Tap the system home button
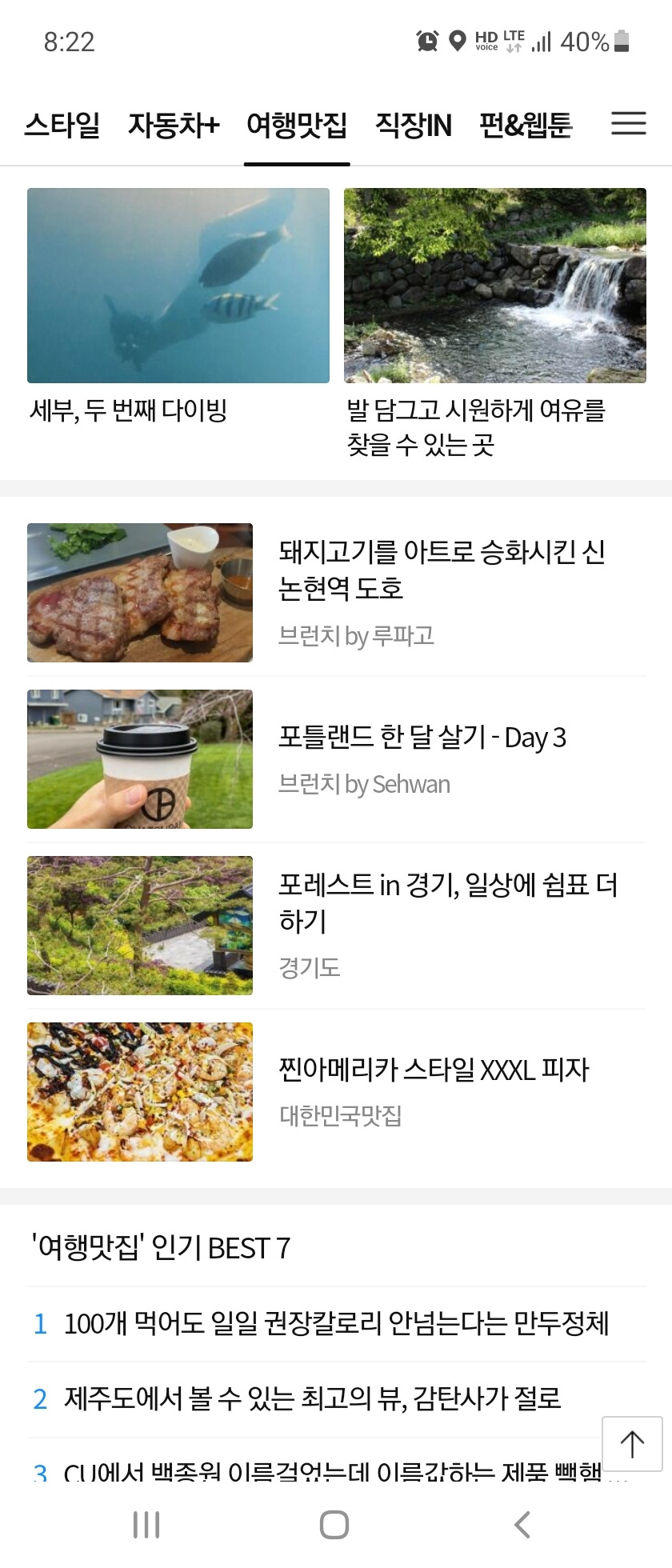Screen dimensions: 672x1568 coord(334,1525)
